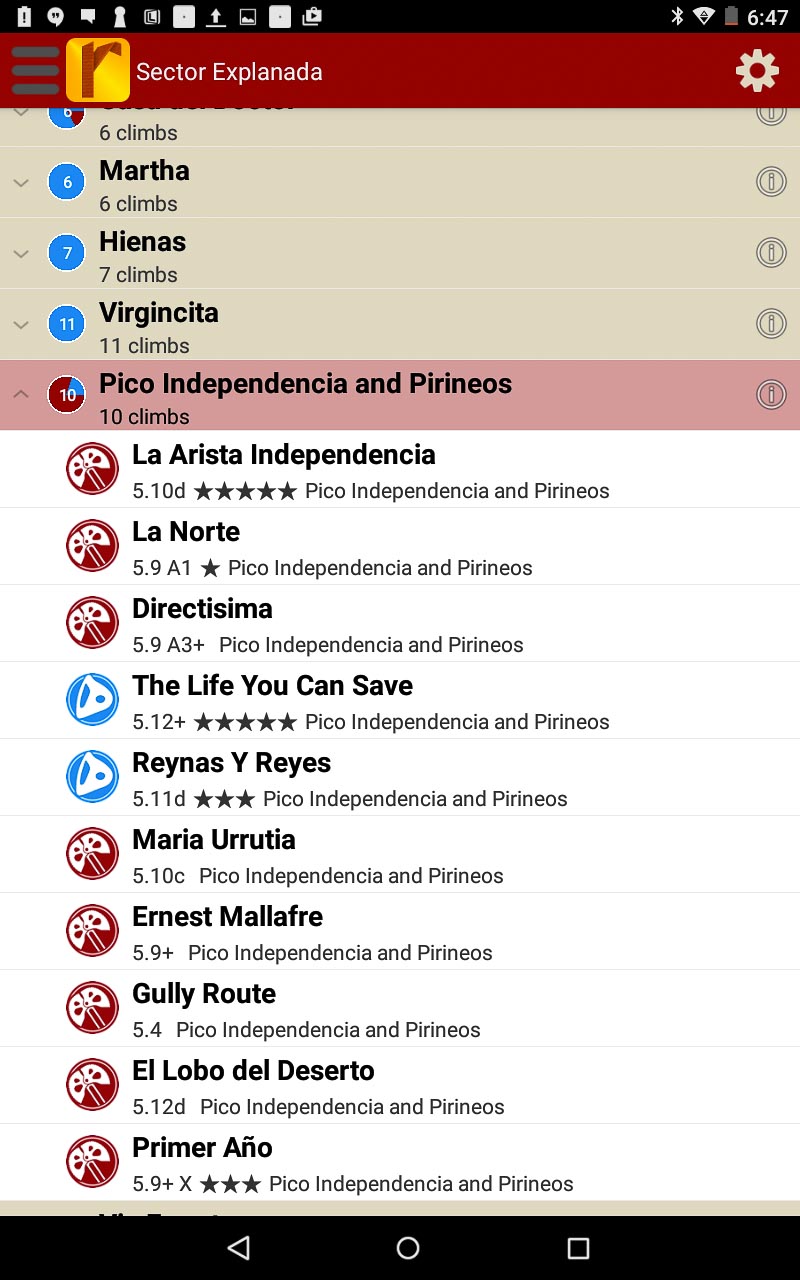Open Directisima climb details

[x=400, y=623]
